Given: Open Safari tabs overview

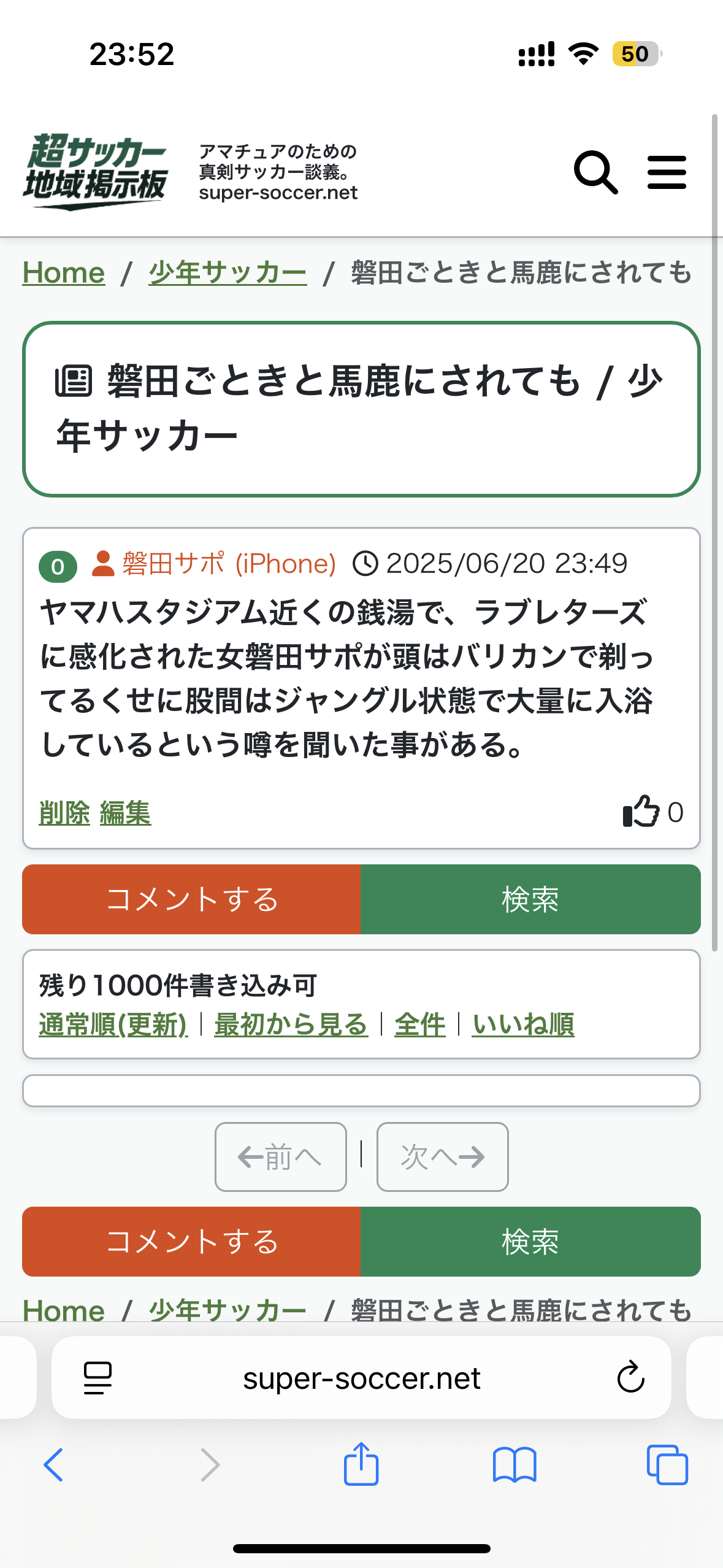Looking at the screenshot, I should [x=667, y=1464].
